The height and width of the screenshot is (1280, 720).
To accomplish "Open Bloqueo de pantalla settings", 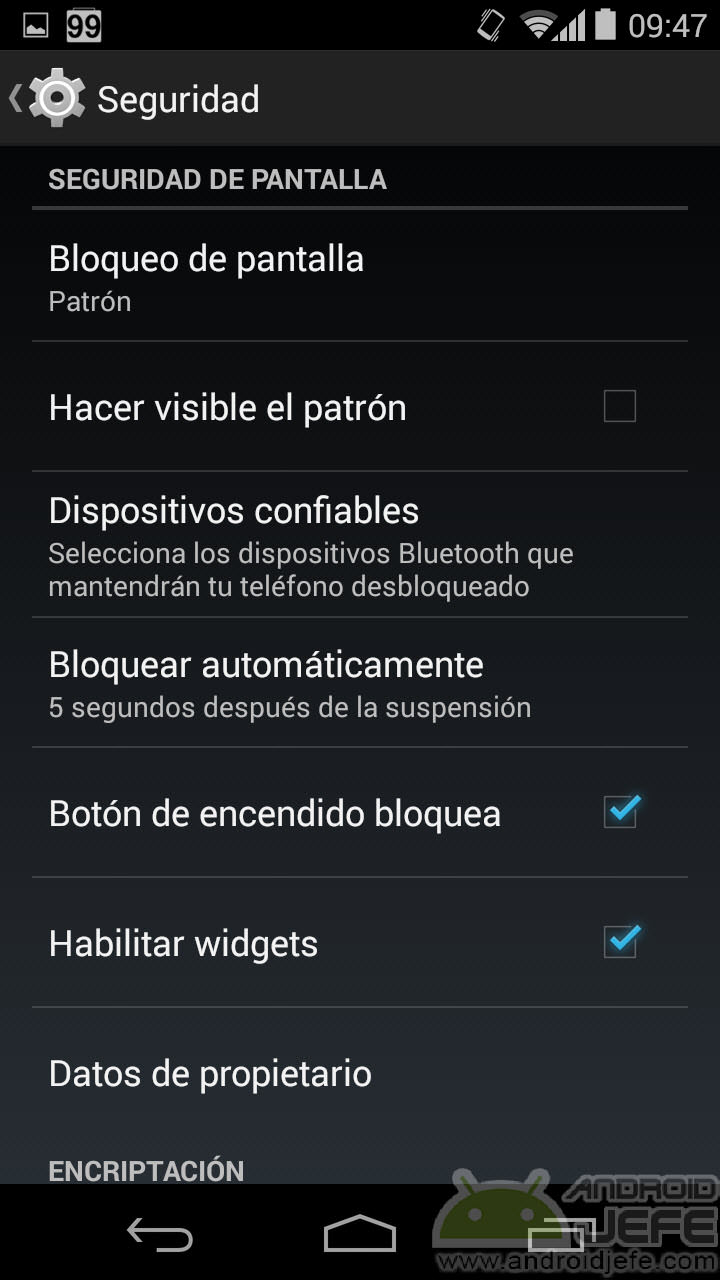I will click(x=360, y=276).
